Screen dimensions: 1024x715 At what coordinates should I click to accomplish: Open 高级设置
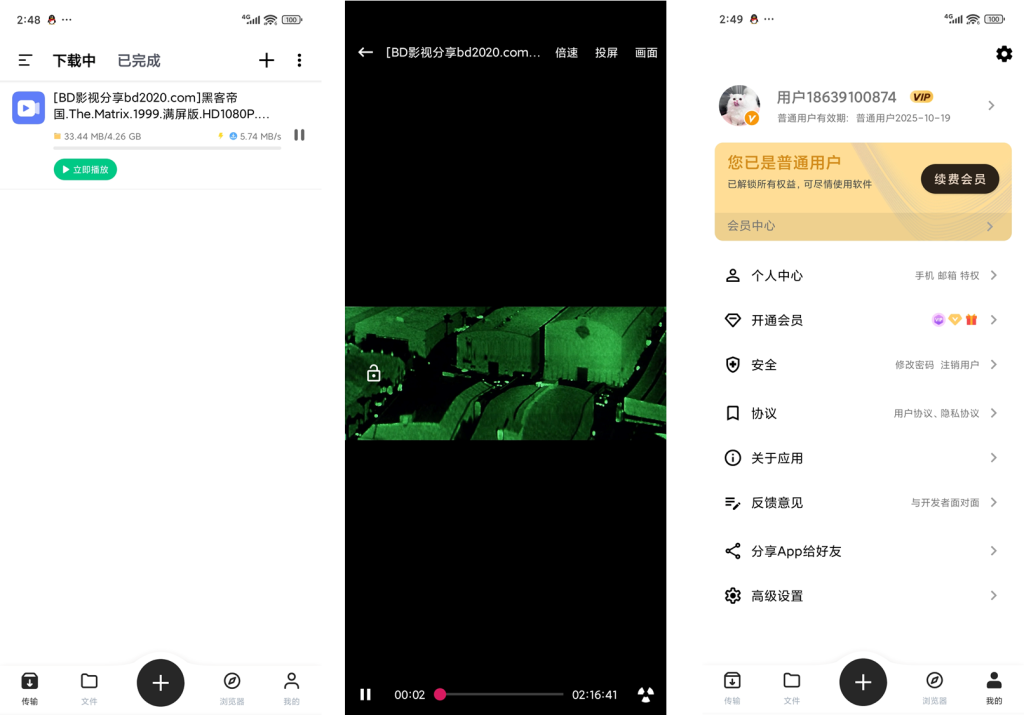tap(862, 596)
